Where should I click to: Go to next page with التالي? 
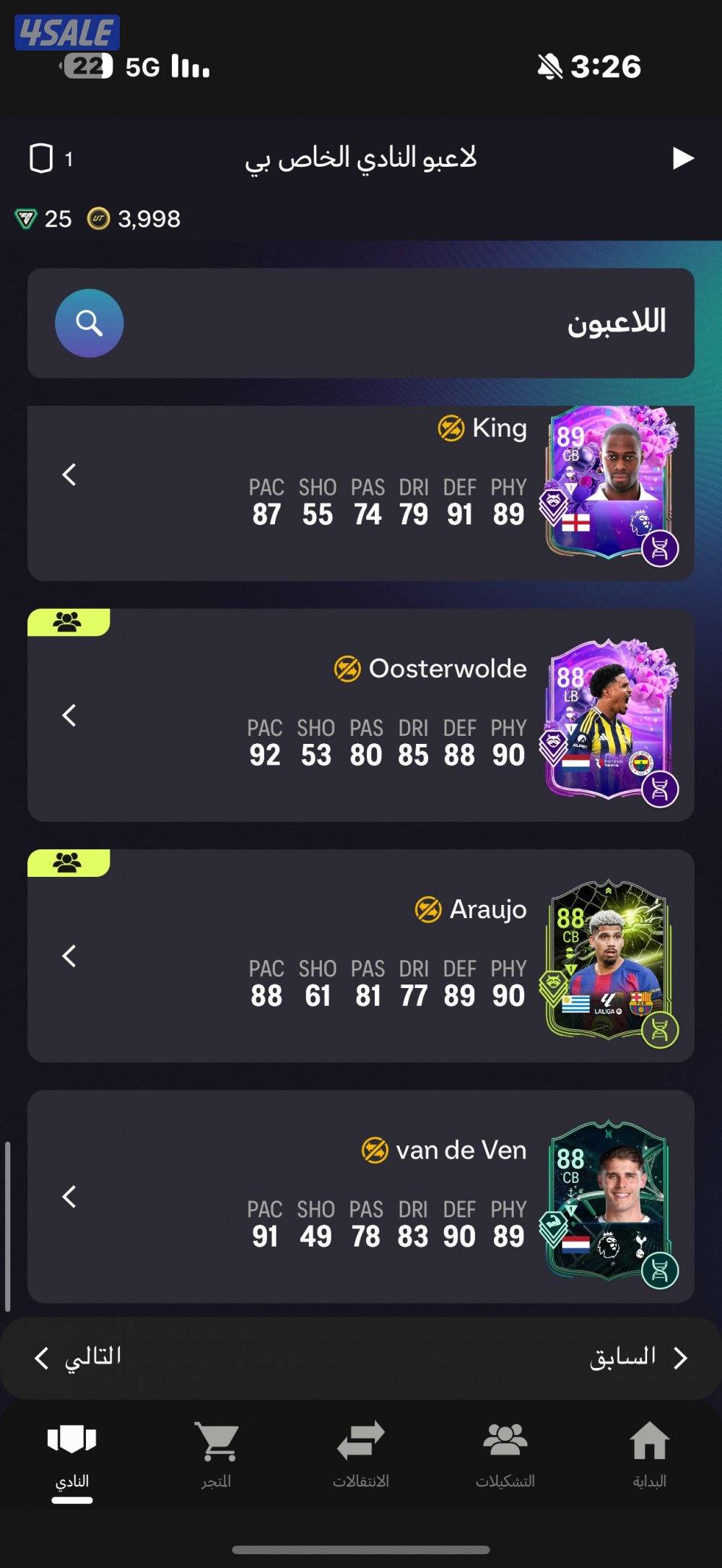coord(78,1357)
